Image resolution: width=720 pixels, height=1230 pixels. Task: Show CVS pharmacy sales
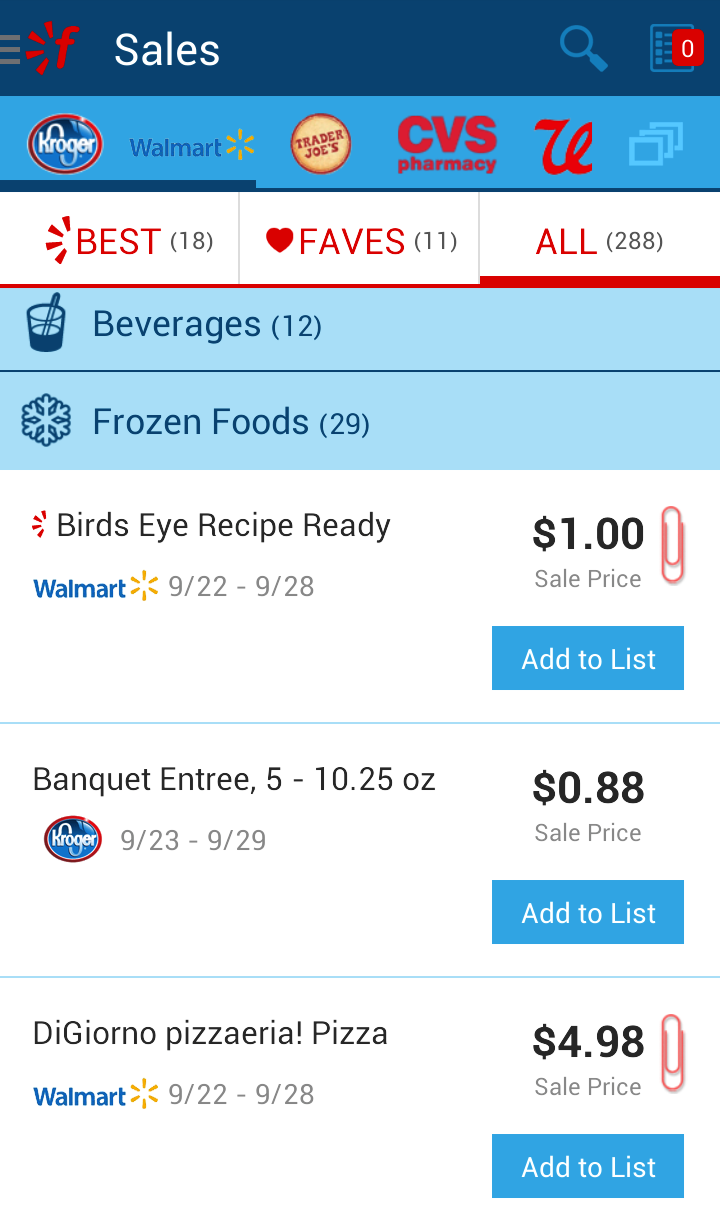(447, 145)
